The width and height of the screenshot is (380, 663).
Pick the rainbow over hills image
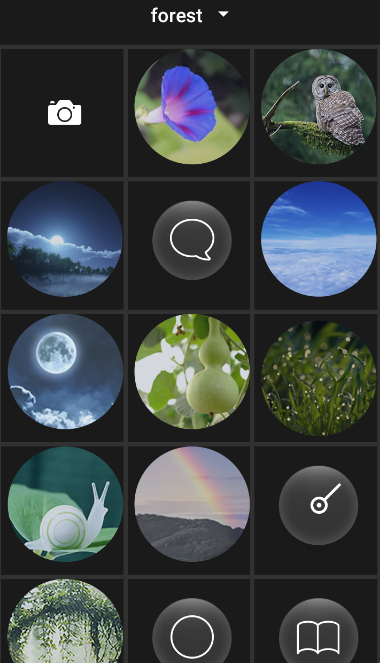pos(191,504)
